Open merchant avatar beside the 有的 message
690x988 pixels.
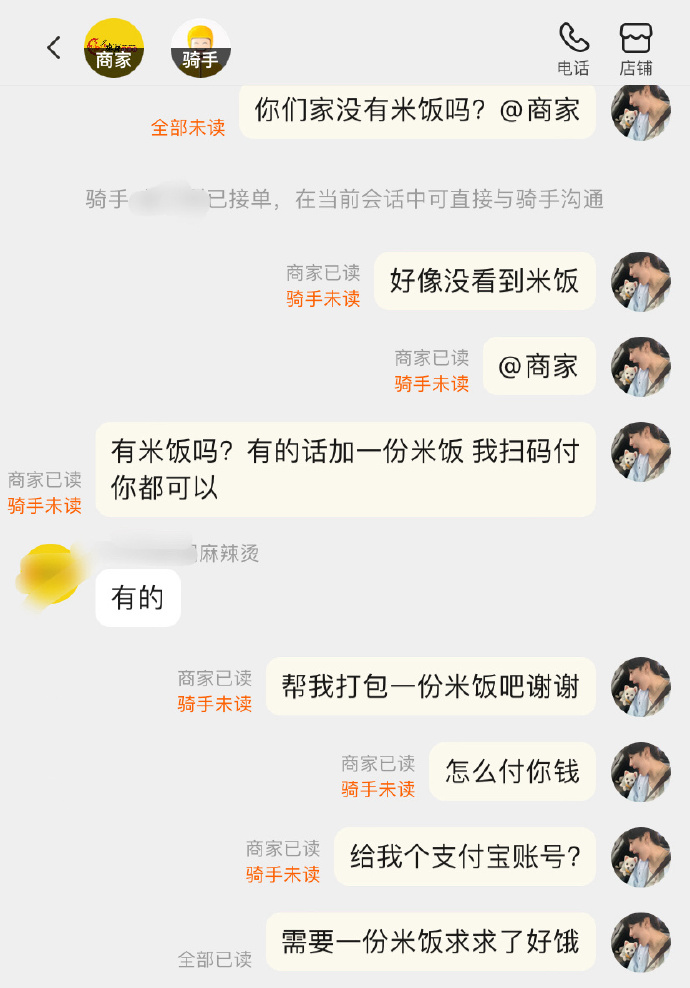tap(49, 574)
